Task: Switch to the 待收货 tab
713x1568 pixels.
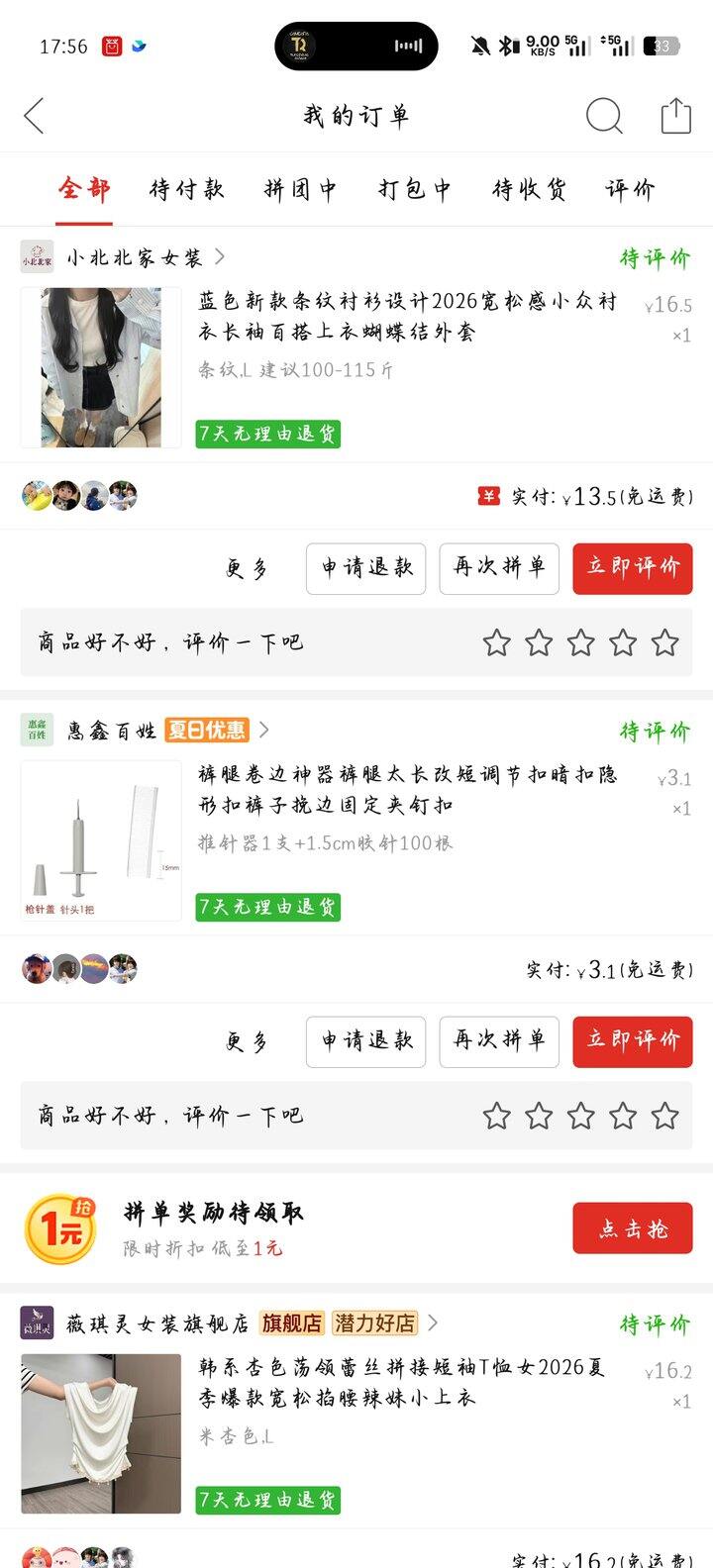Action: point(526,189)
